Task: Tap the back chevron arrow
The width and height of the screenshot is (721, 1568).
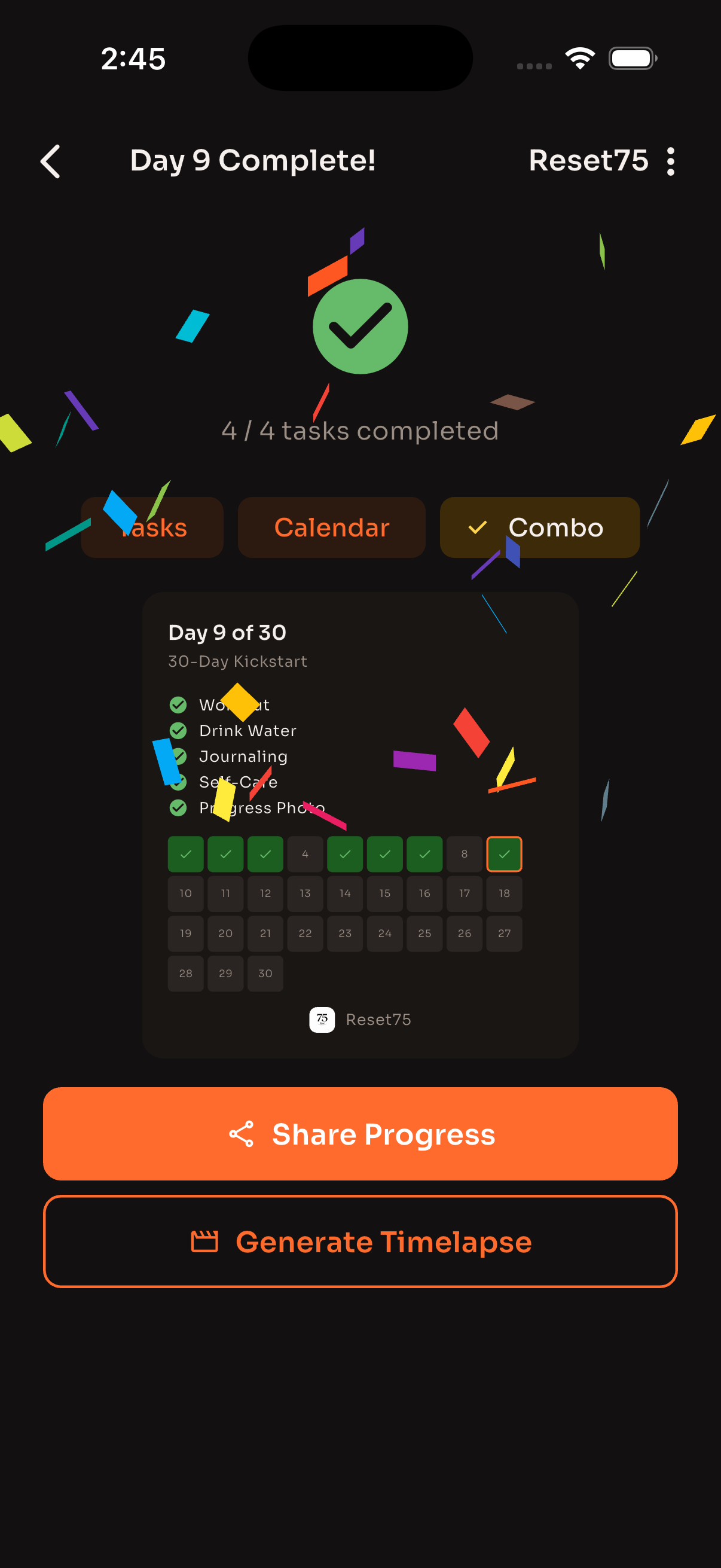Action: tap(51, 161)
